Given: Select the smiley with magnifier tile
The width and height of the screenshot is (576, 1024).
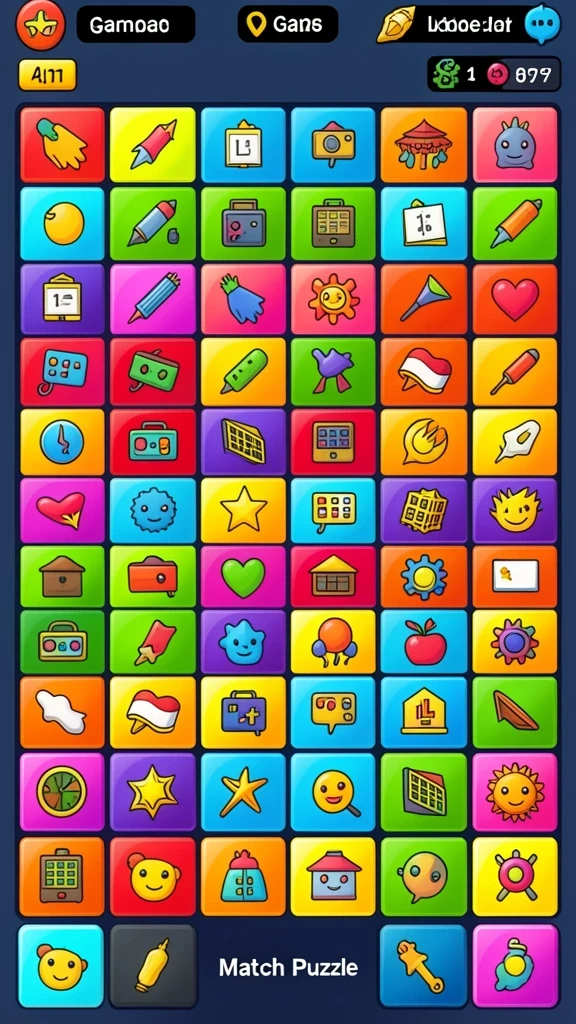Looking at the screenshot, I should coord(333,792).
